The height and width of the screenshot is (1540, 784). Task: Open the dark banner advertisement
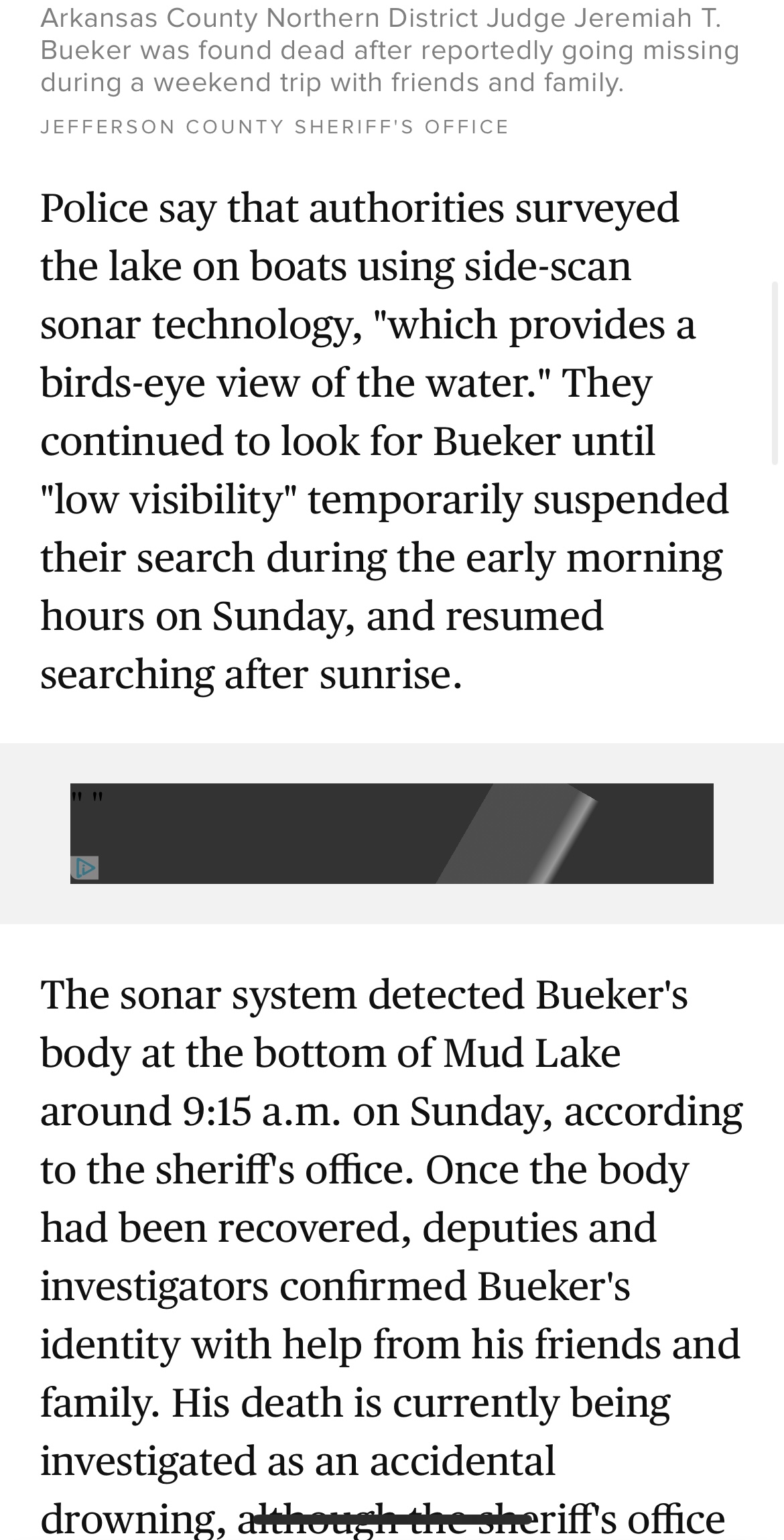coord(391,833)
